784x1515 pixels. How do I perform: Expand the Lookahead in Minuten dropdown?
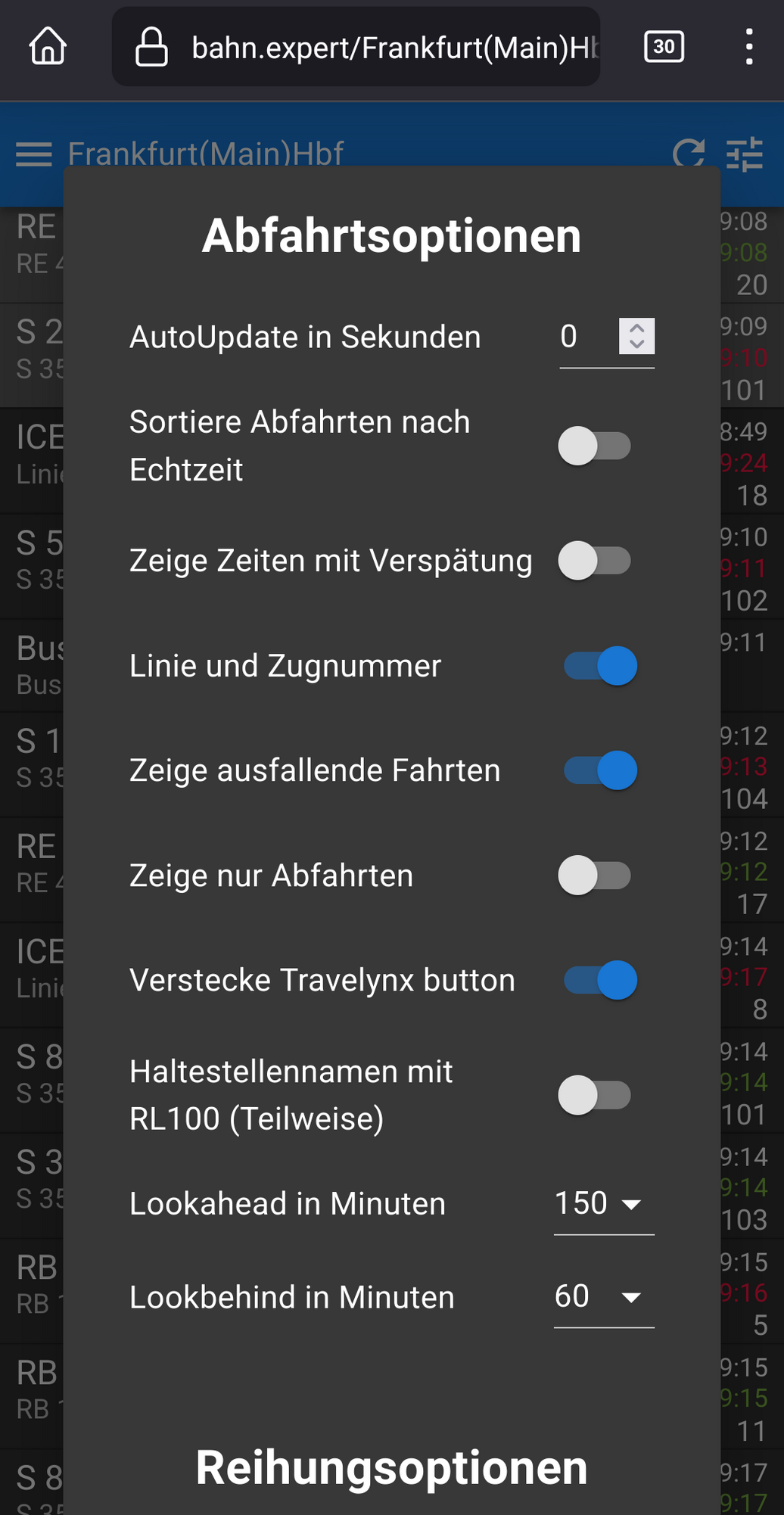click(603, 1204)
